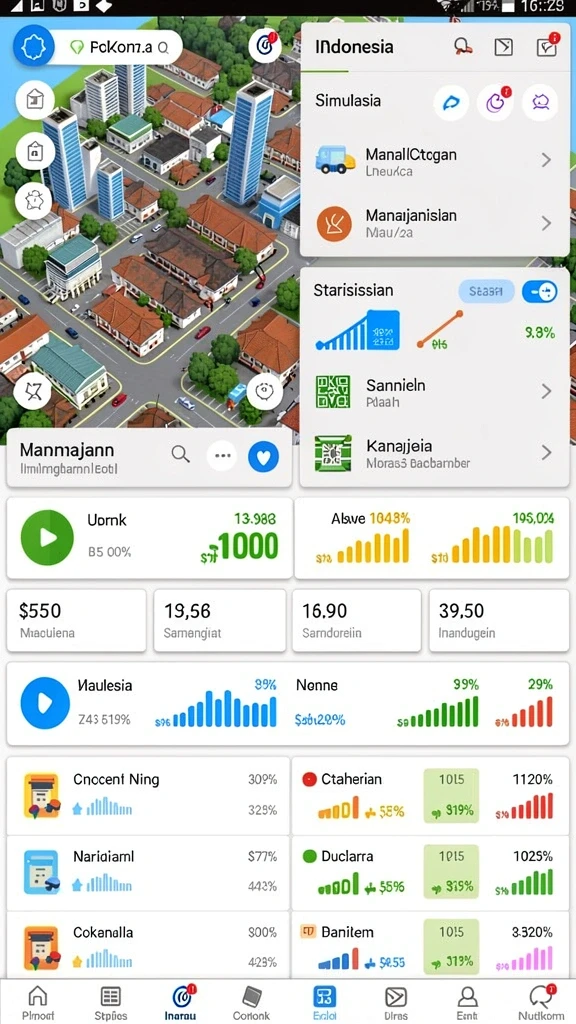Open the Emt profile tab
The height and width of the screenshot is (1024, 576).
coord(467,1002)
